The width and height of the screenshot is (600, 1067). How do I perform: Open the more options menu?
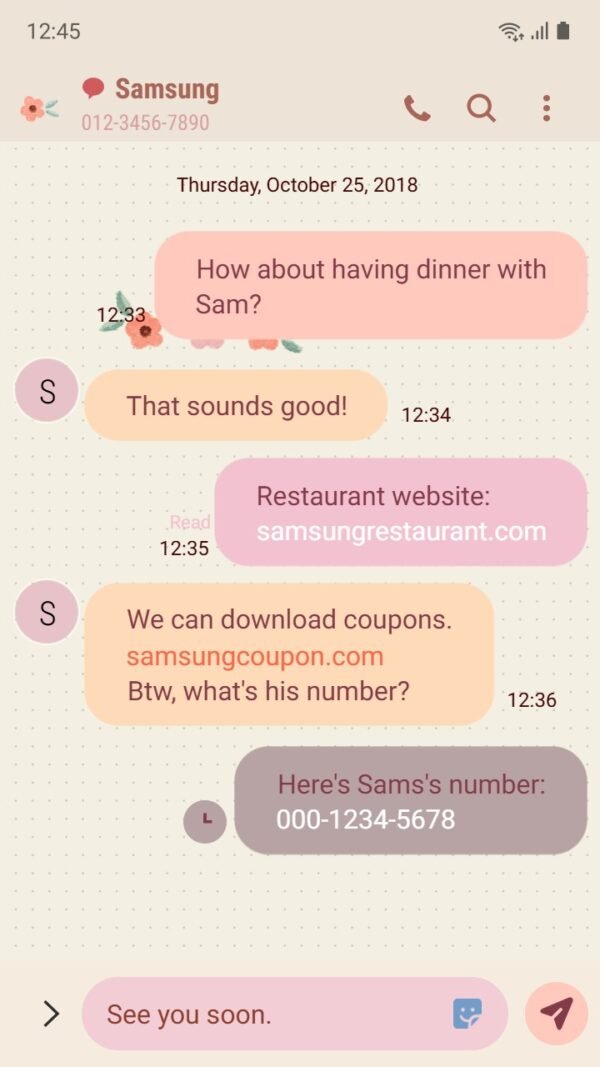[x=546, y=108]
